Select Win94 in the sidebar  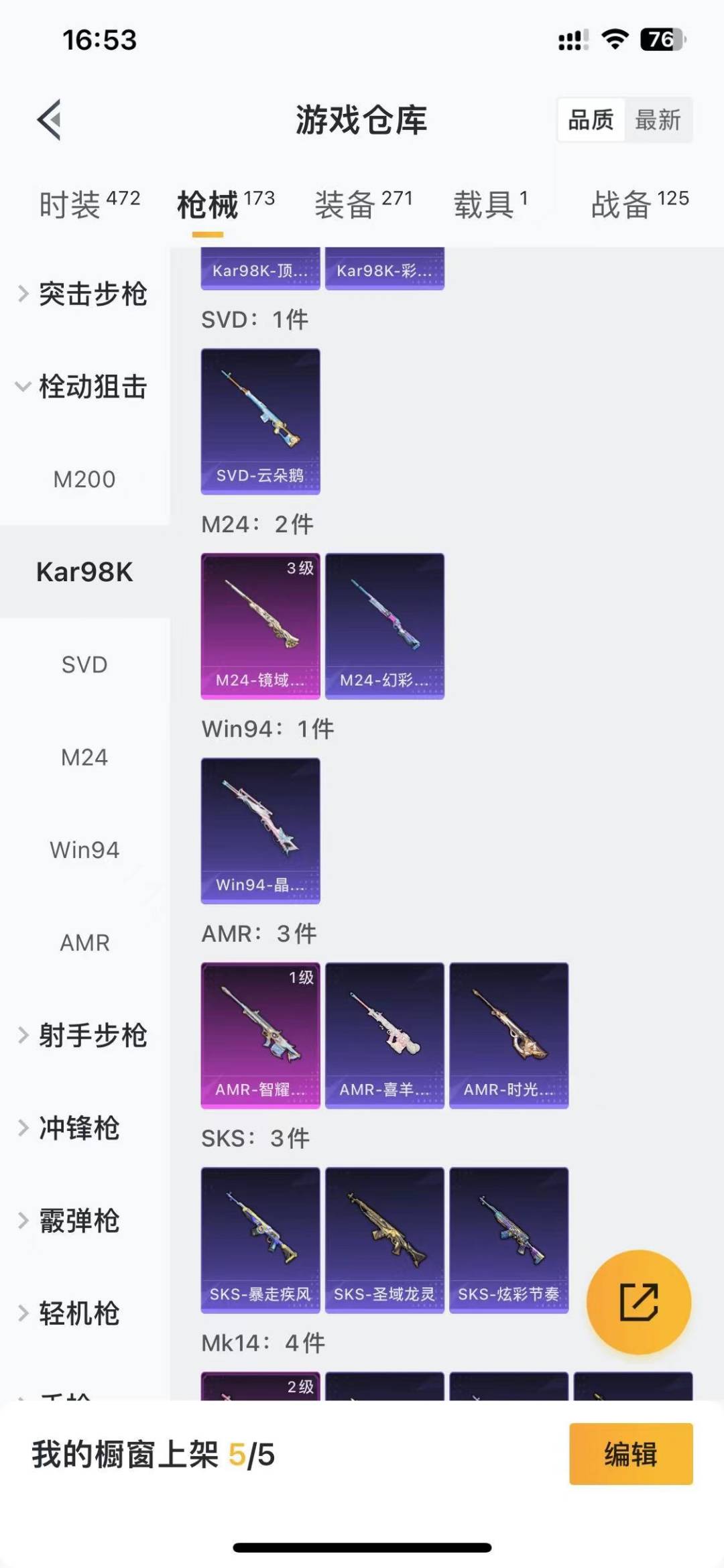(85, 850)
